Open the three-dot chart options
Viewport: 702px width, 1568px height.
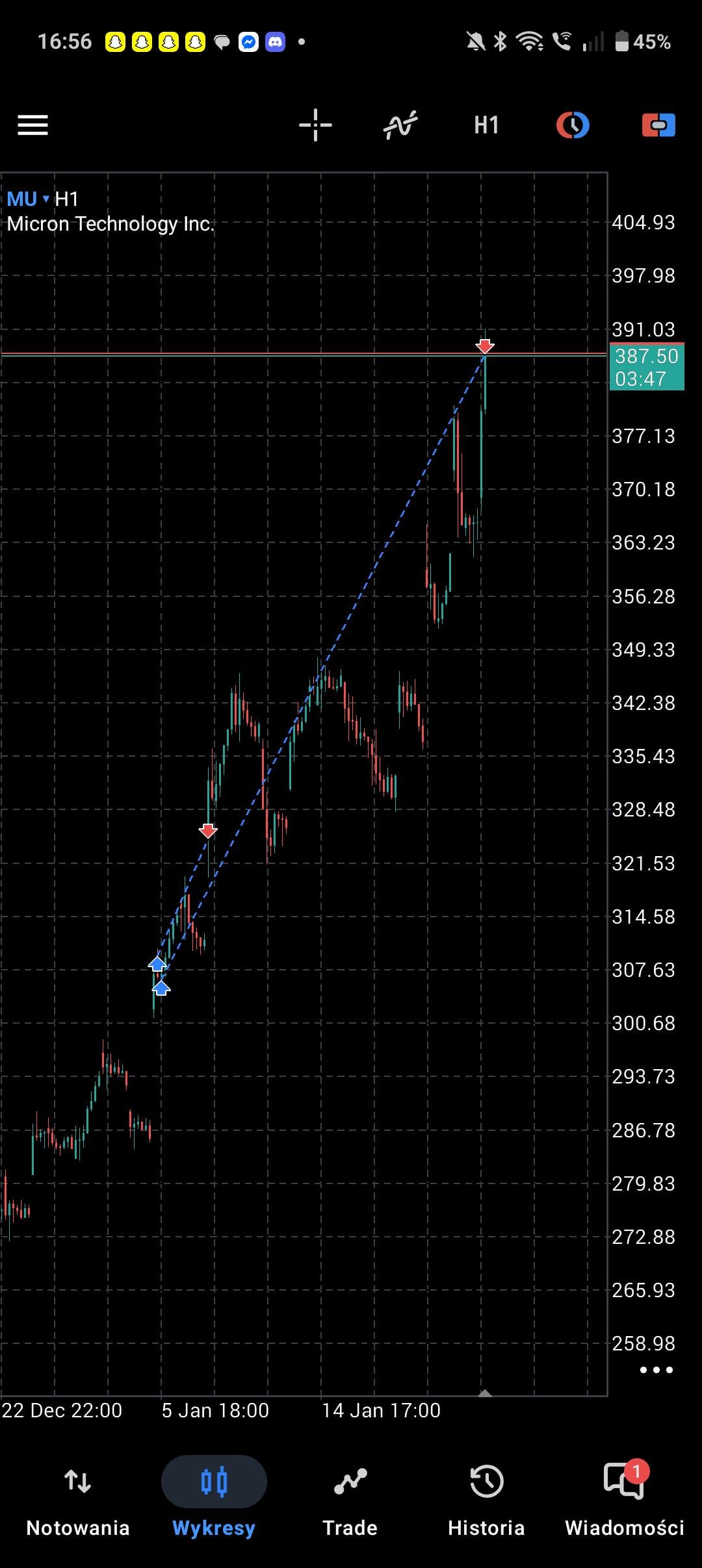point(656,1370)
